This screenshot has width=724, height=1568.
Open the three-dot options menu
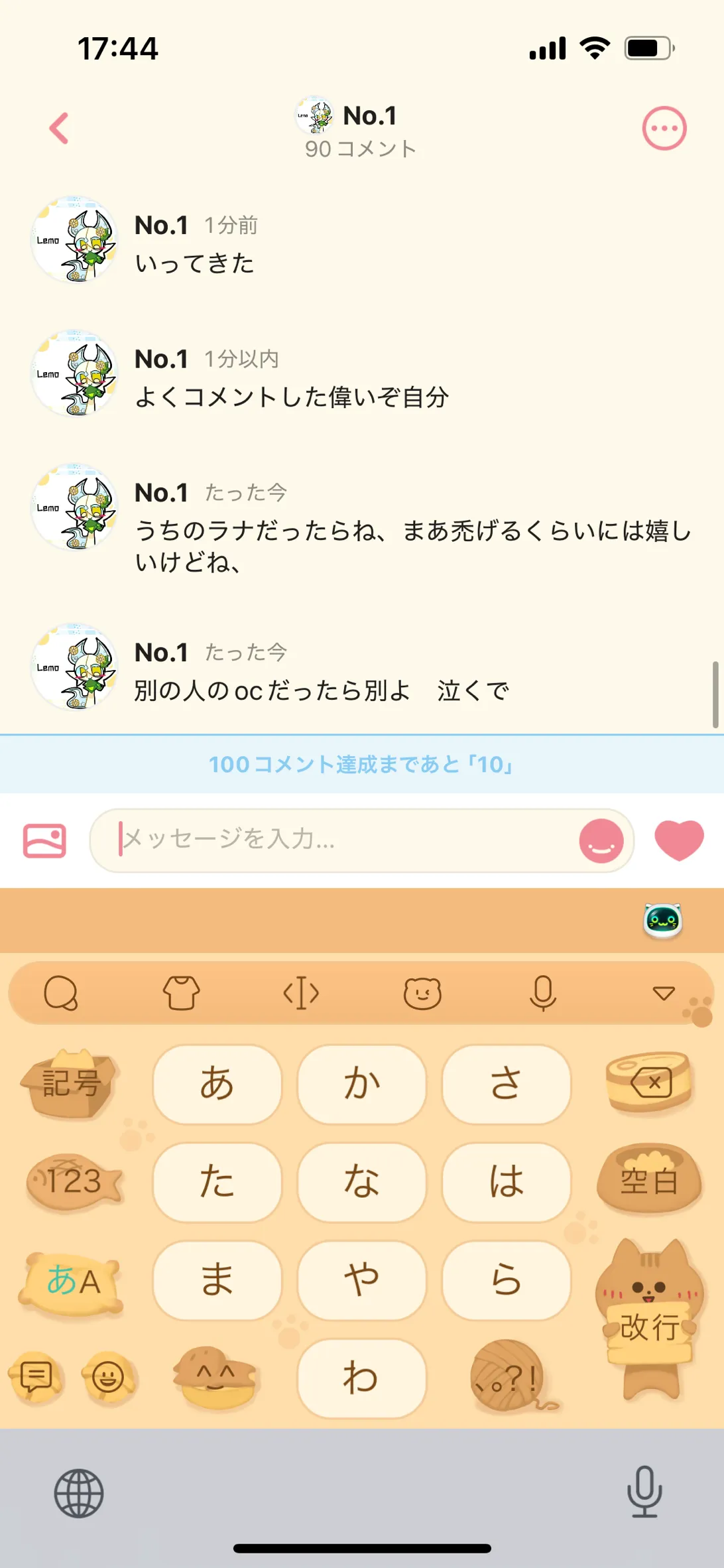click(x=664, y=128)
